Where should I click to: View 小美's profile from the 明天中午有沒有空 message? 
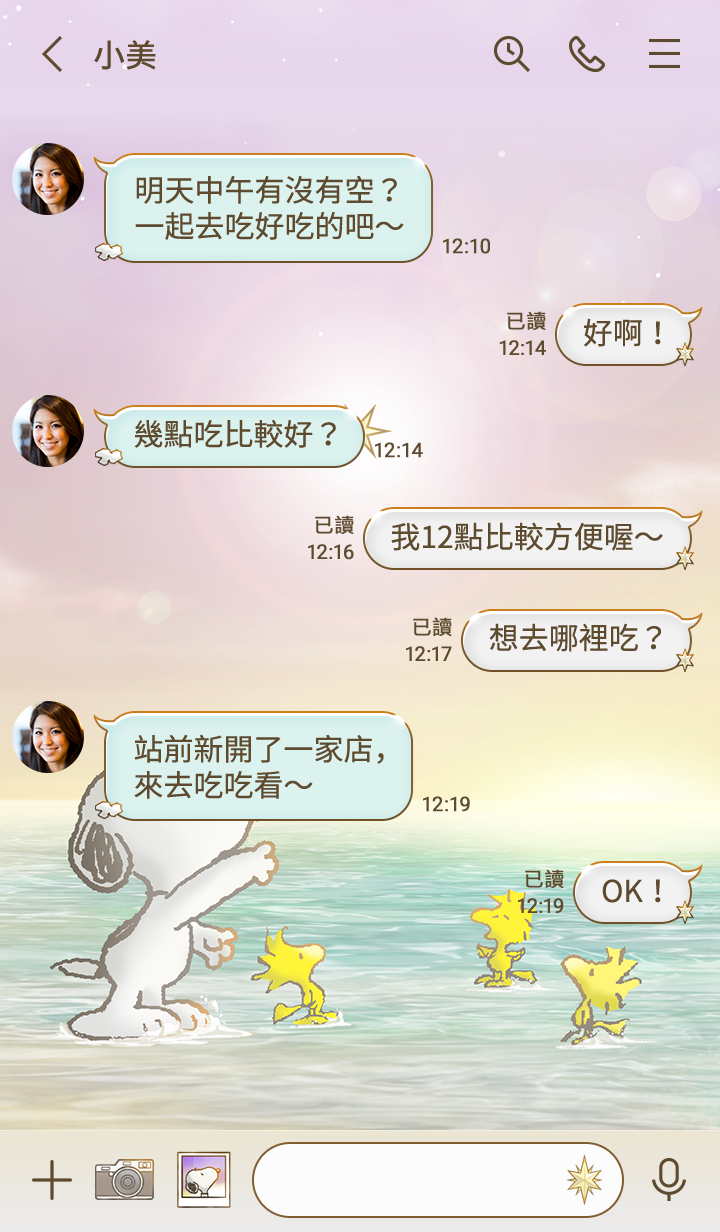pos(48,179)
